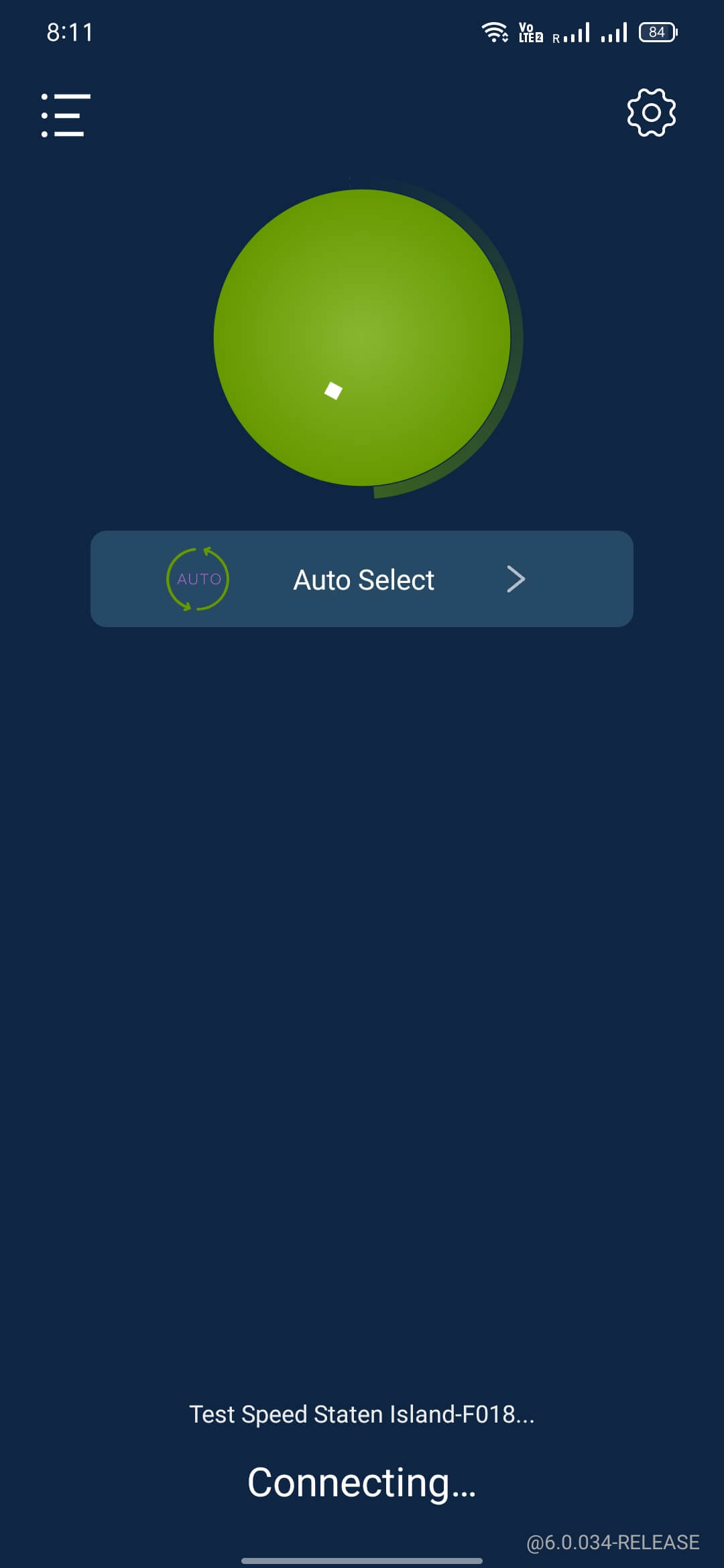
Task: Open the side menu list icon
Action: [65, 115]
